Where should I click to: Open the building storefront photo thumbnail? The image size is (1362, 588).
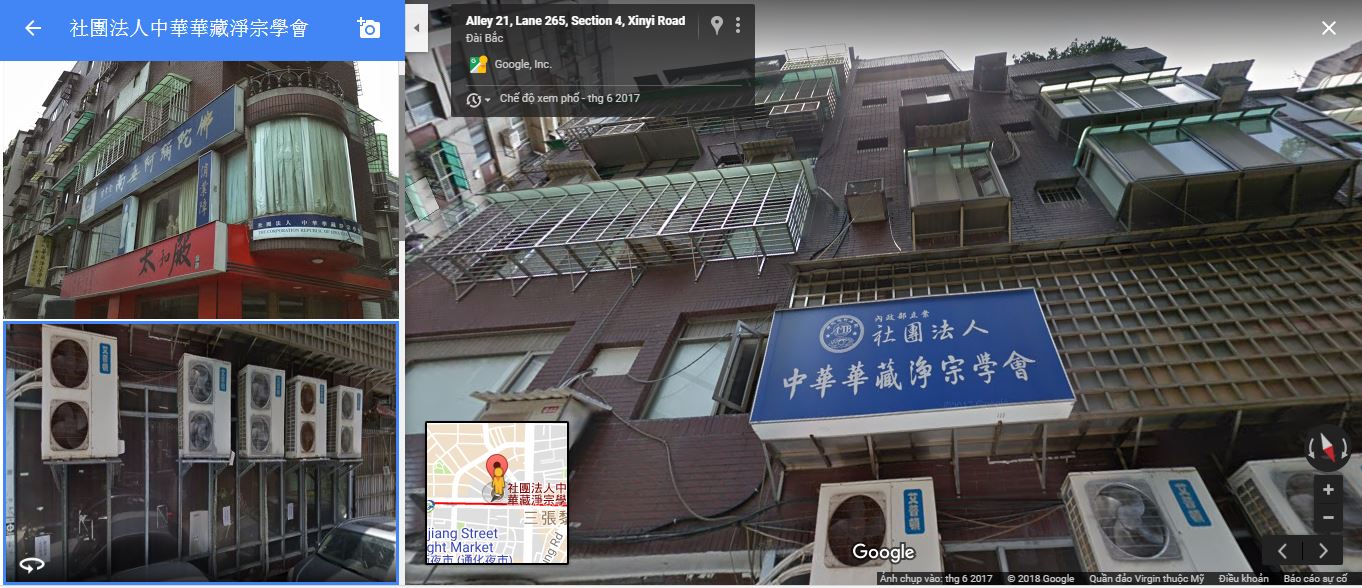click(200, 190)
